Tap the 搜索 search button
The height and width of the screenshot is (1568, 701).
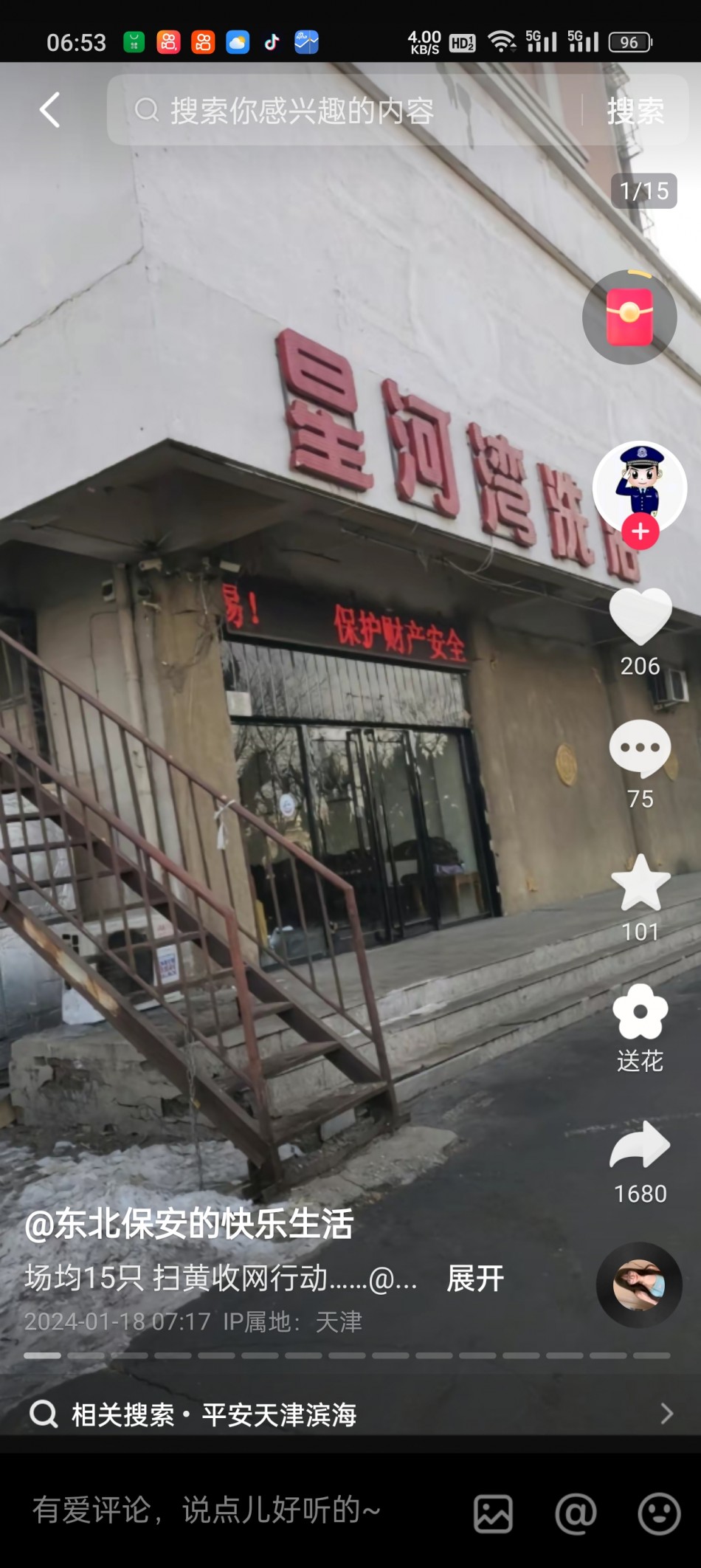coord(635,111)
